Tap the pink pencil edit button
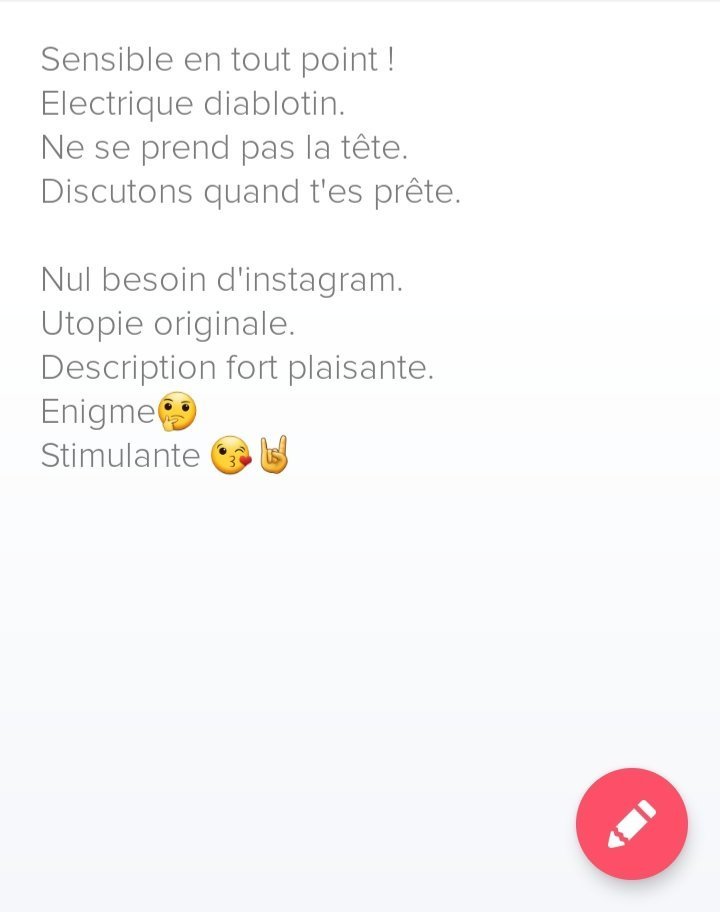720x912 pixels. point(631,823)
